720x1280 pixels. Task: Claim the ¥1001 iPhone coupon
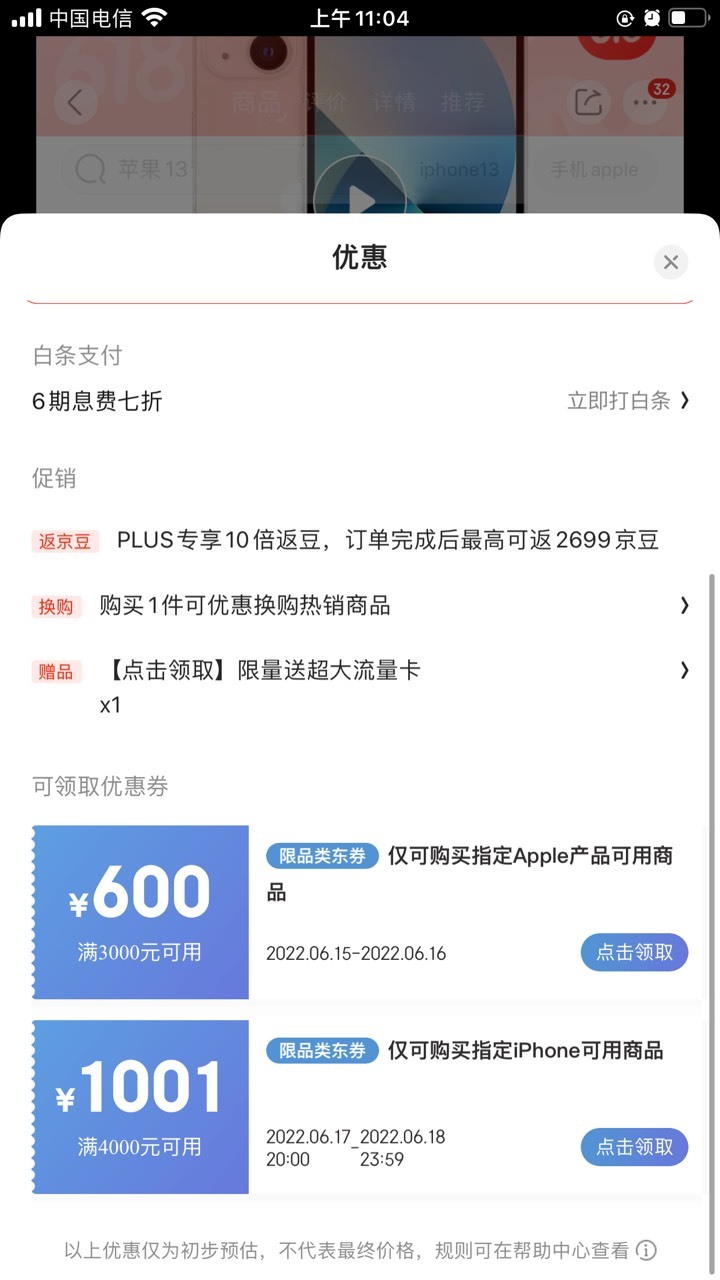point(634,1147)
